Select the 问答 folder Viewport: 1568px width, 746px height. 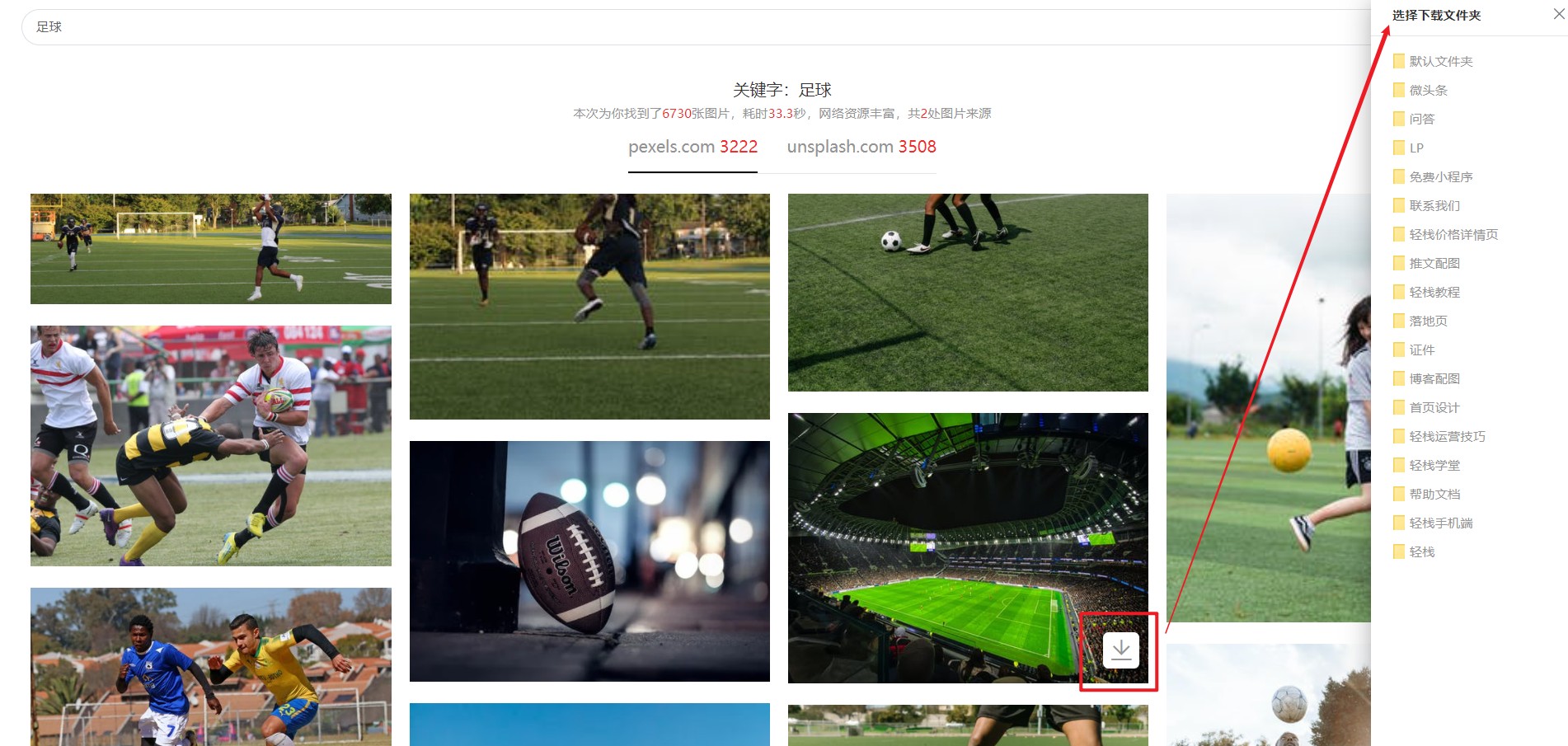click(1421, 119)
